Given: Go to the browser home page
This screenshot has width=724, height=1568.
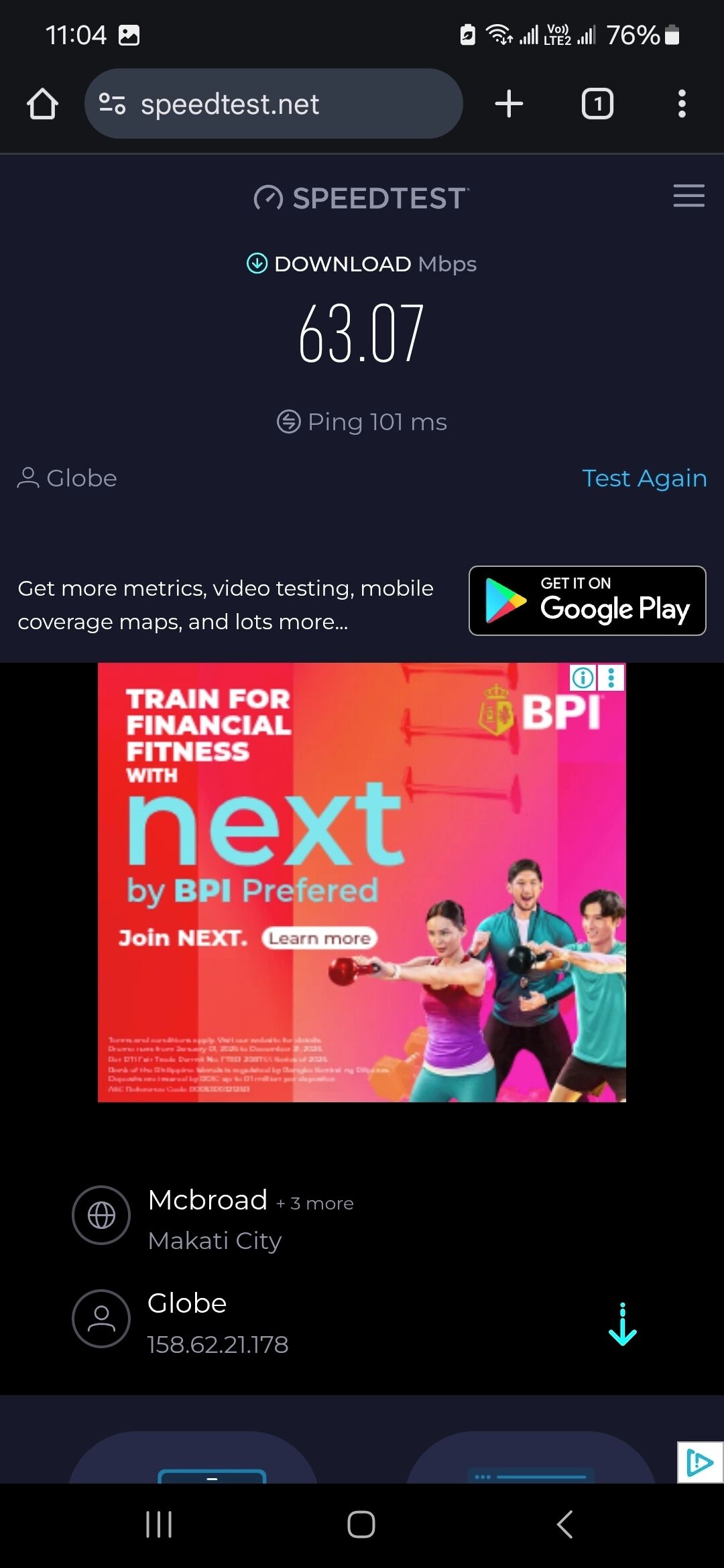Looking at the screenshot, I should click(x=42, y=105).
